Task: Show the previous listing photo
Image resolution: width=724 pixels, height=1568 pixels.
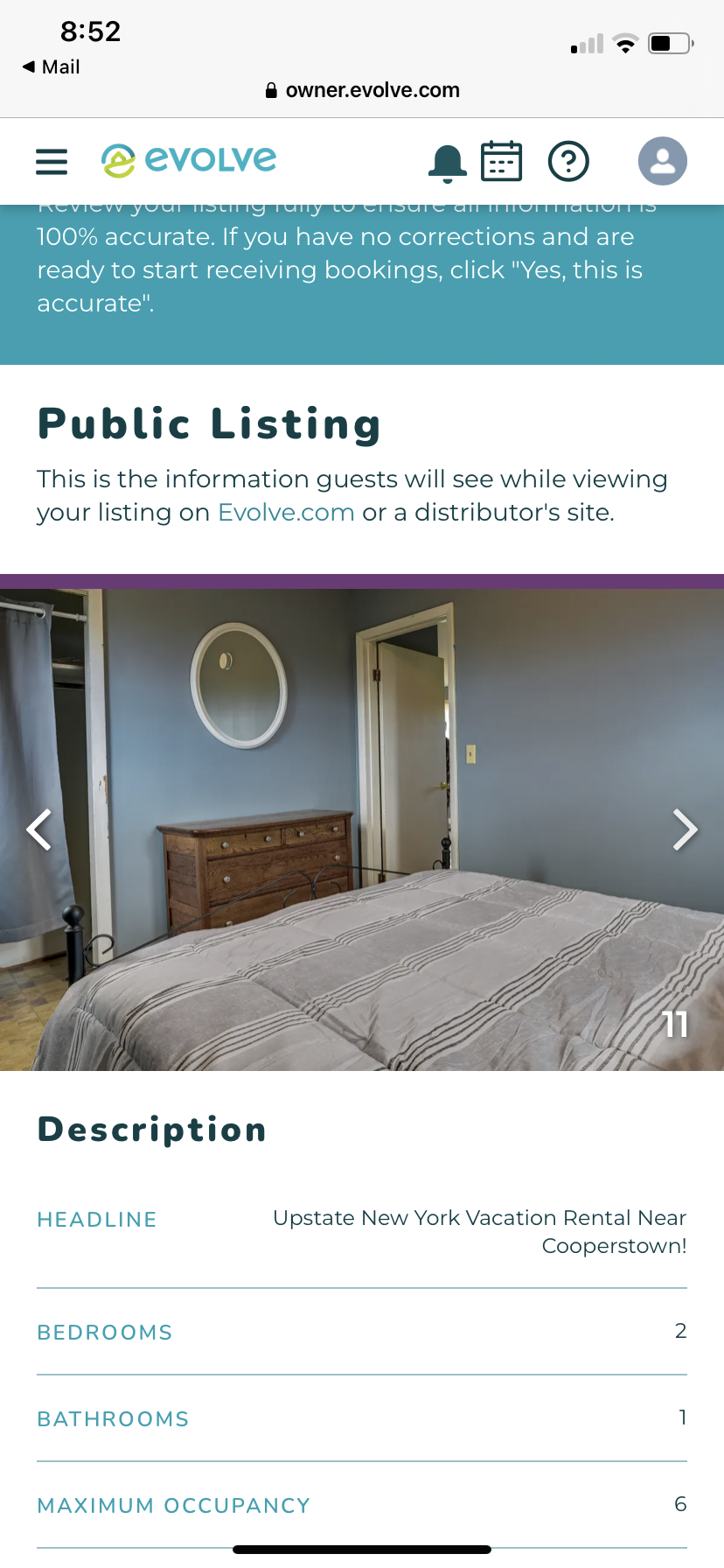Action: 38,829
